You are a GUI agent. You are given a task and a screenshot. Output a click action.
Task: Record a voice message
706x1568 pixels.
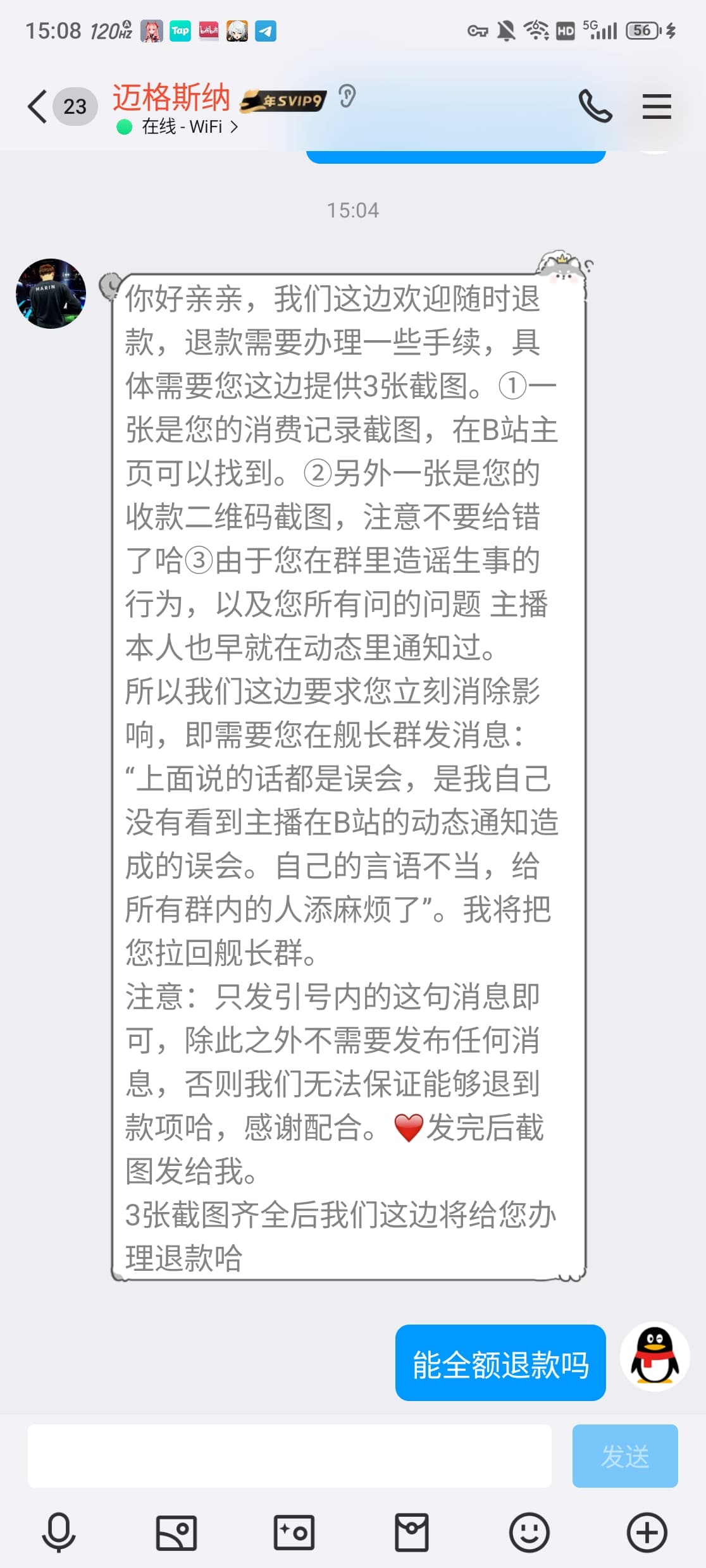[x=59, y=1533]
